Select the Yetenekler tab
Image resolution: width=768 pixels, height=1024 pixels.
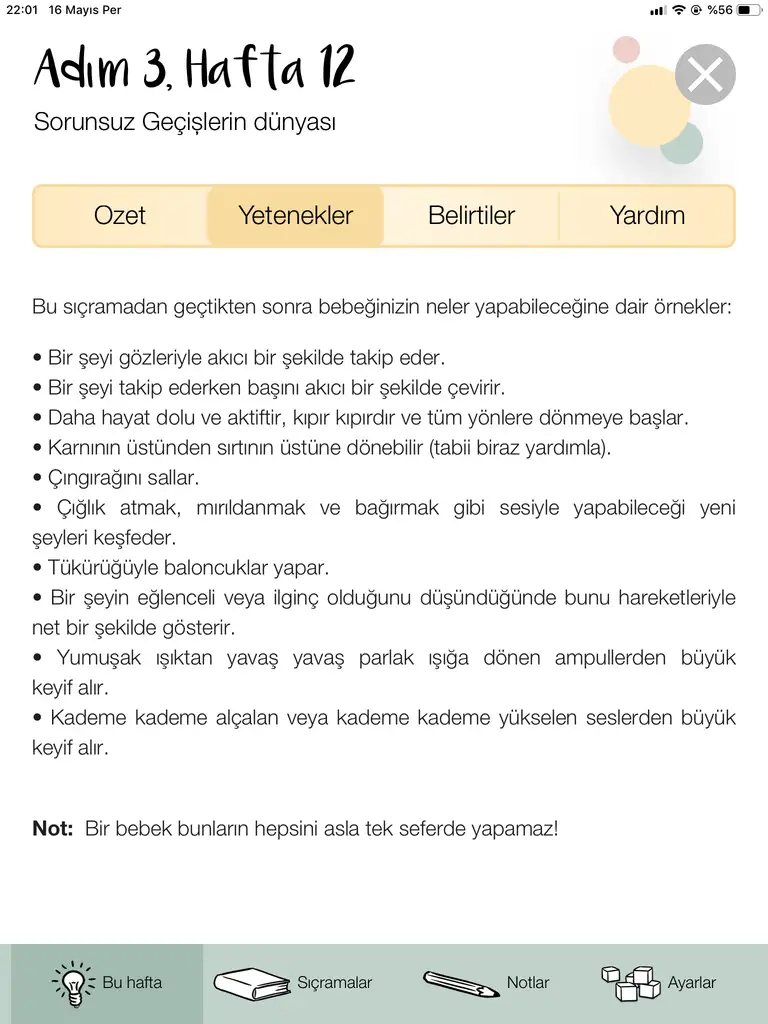(x=295, y=216)
